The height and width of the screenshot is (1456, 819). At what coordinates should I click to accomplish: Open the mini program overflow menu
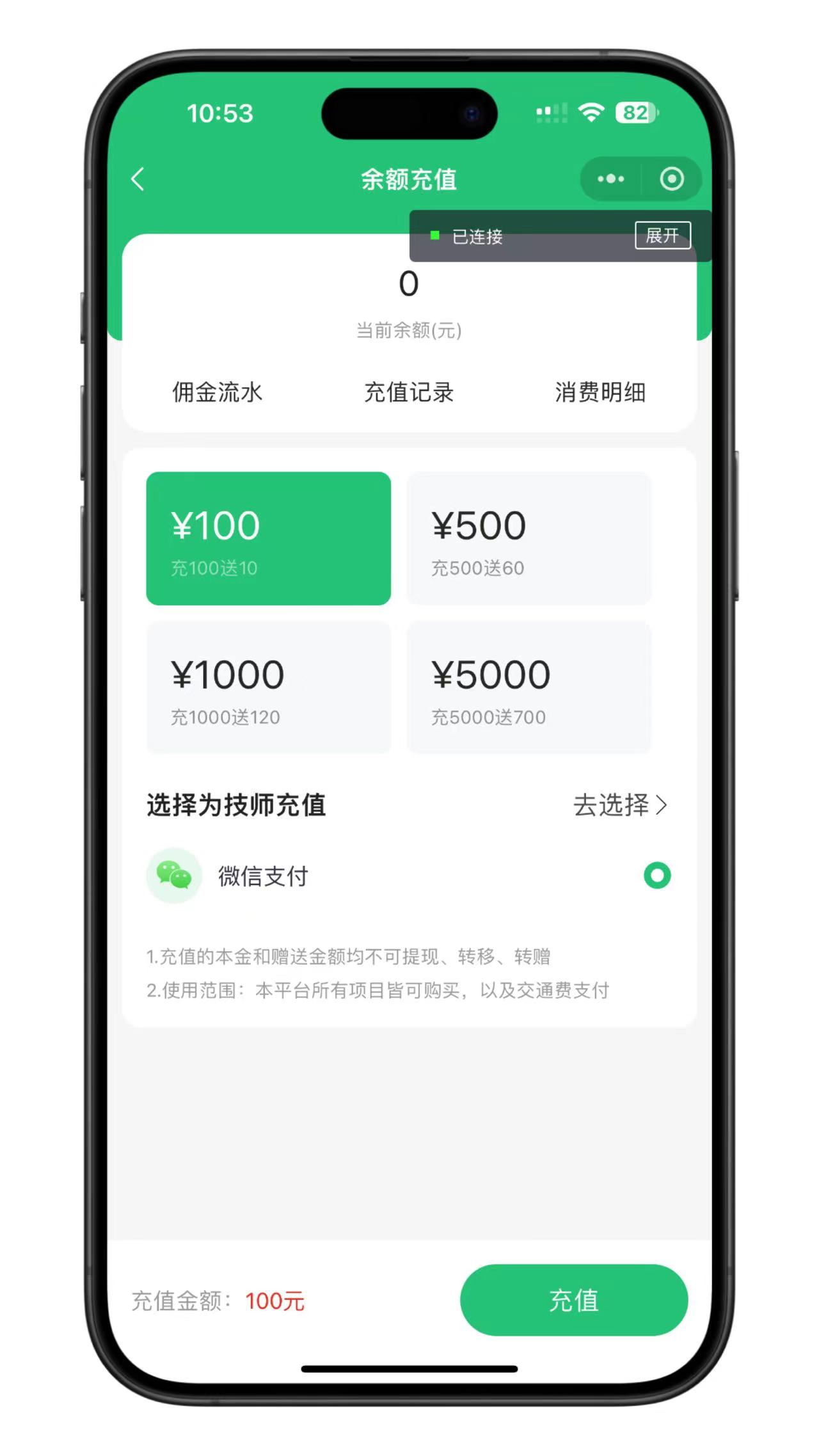click(610, 179)
